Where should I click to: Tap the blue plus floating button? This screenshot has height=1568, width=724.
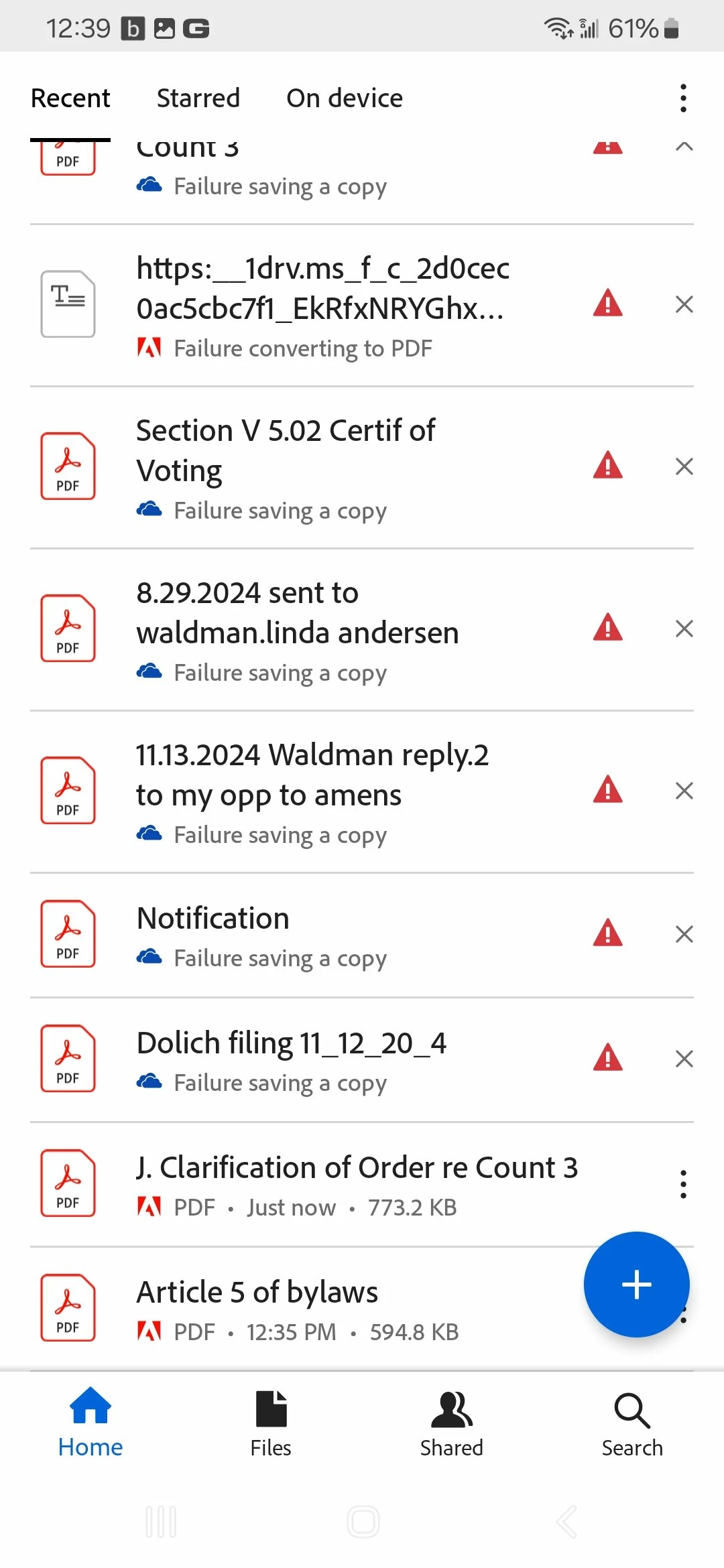[x=636, y=1285]
